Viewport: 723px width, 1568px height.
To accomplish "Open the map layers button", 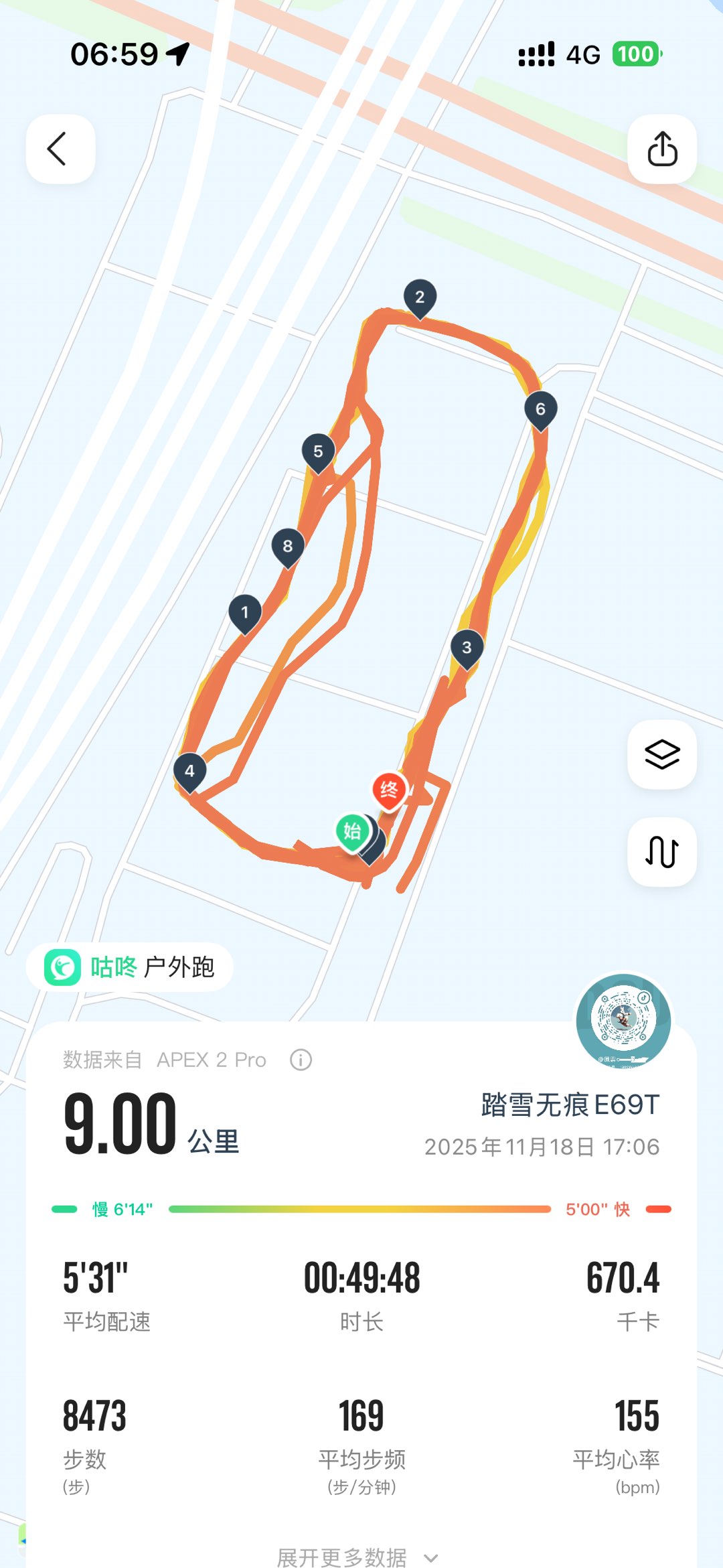I will coord(661,755).
